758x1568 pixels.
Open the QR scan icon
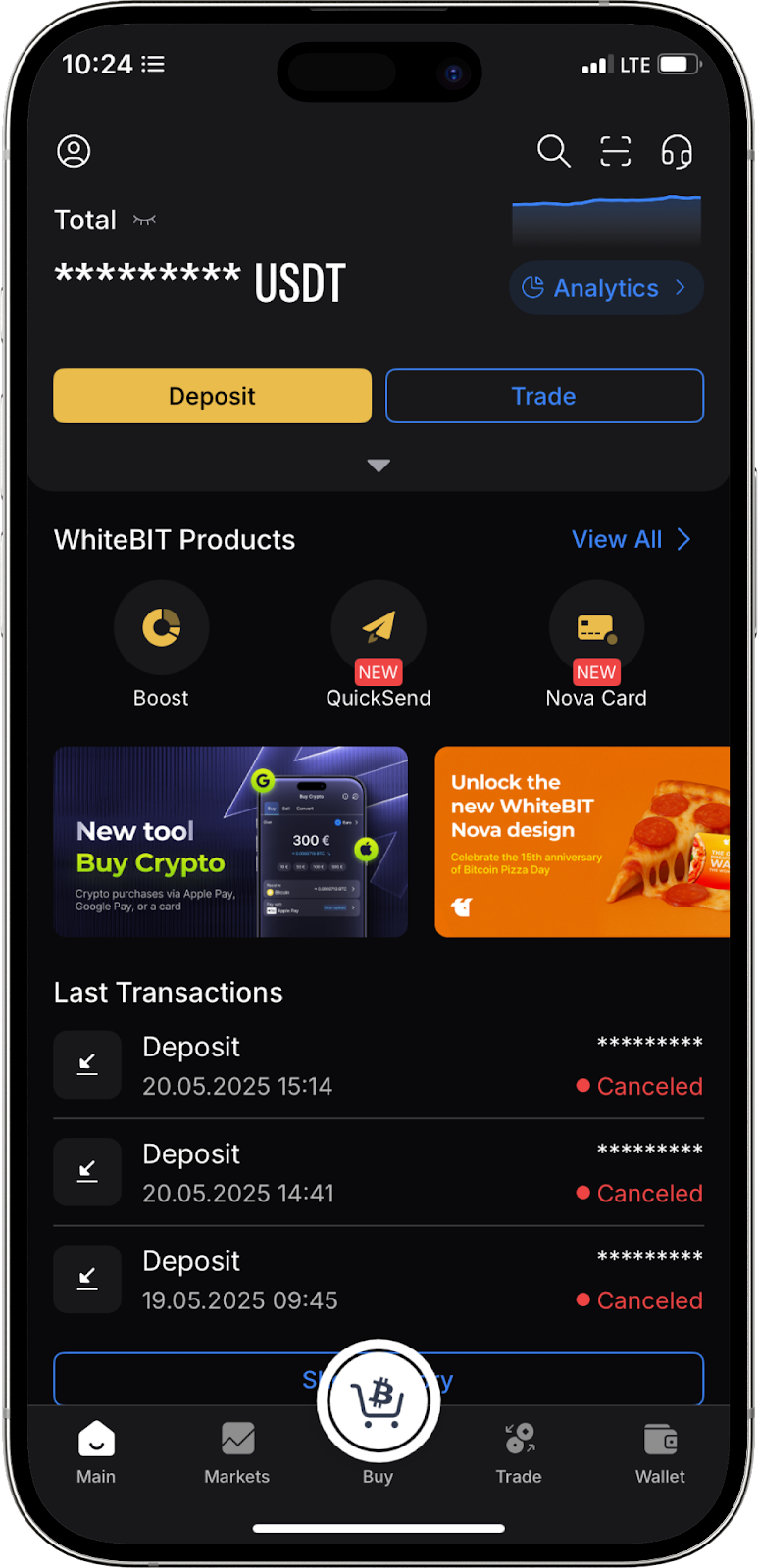615,151
